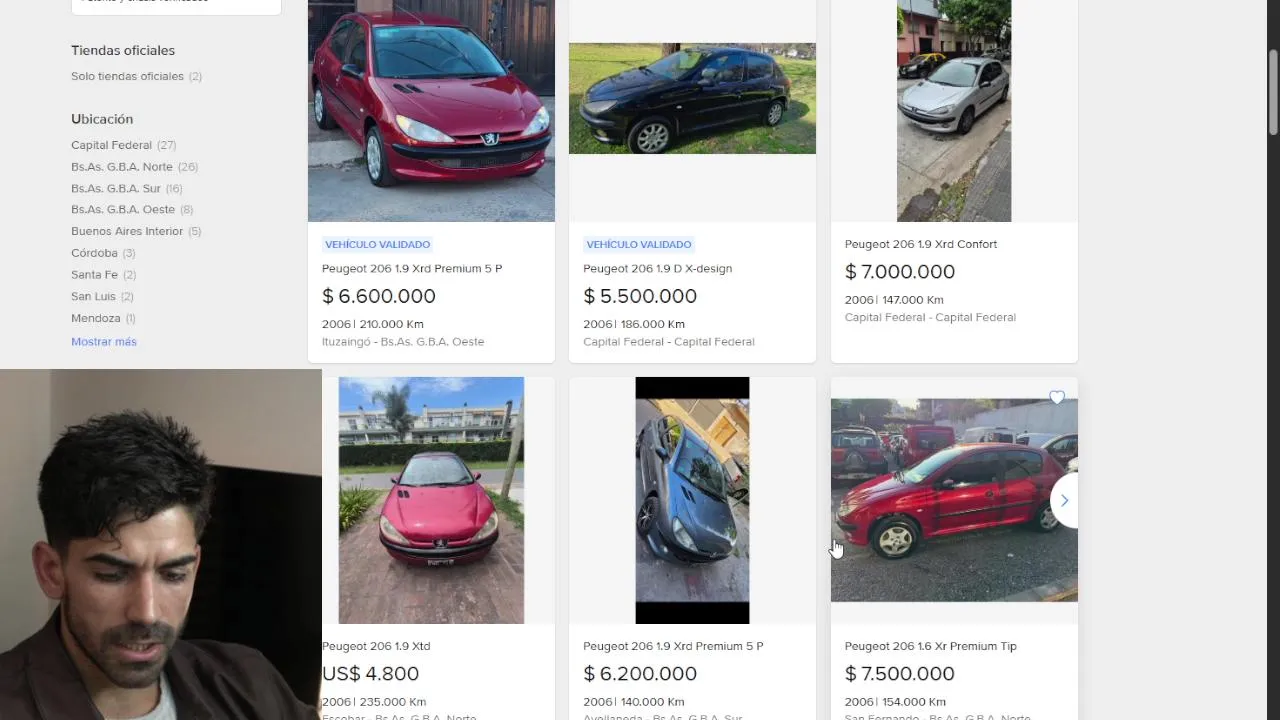This screenshot has height=720, width=1280.
Task: Filter listings by Mendoza
Action: click(95, 318)
